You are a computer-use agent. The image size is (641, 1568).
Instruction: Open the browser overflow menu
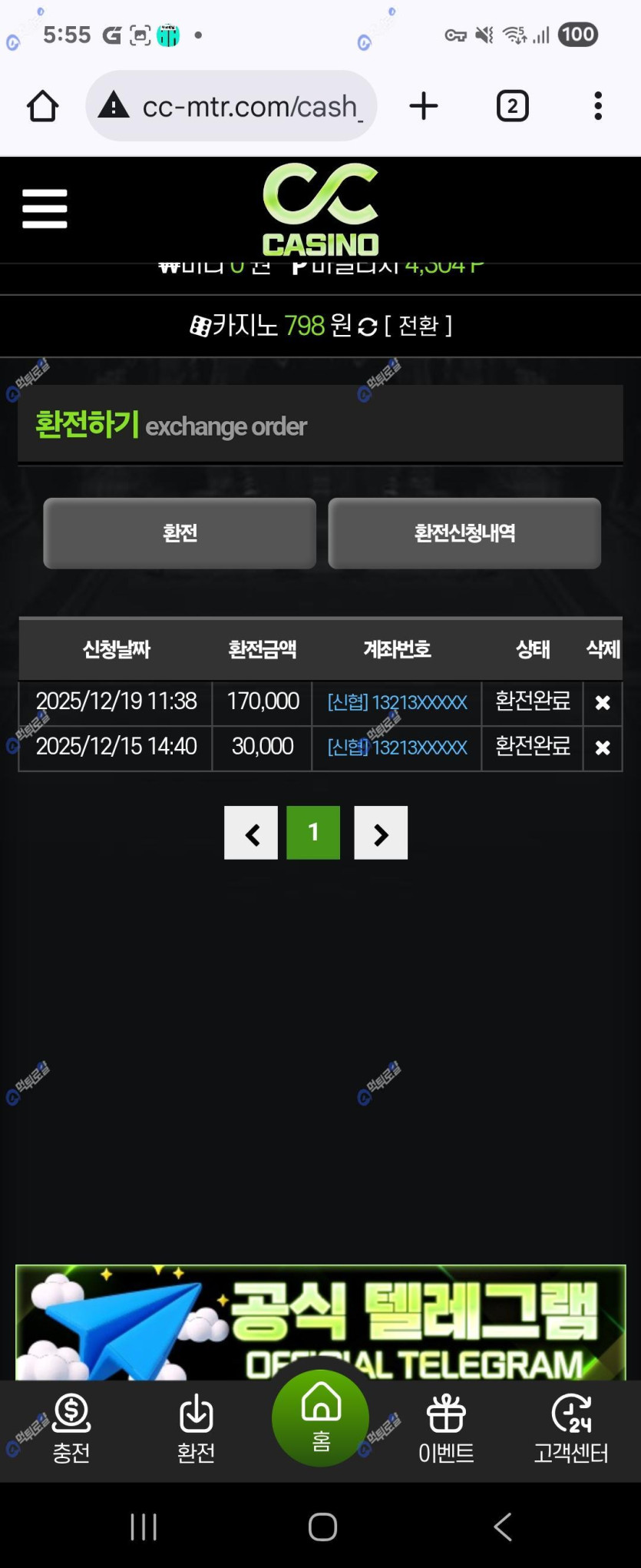click(x=598, y=106)
